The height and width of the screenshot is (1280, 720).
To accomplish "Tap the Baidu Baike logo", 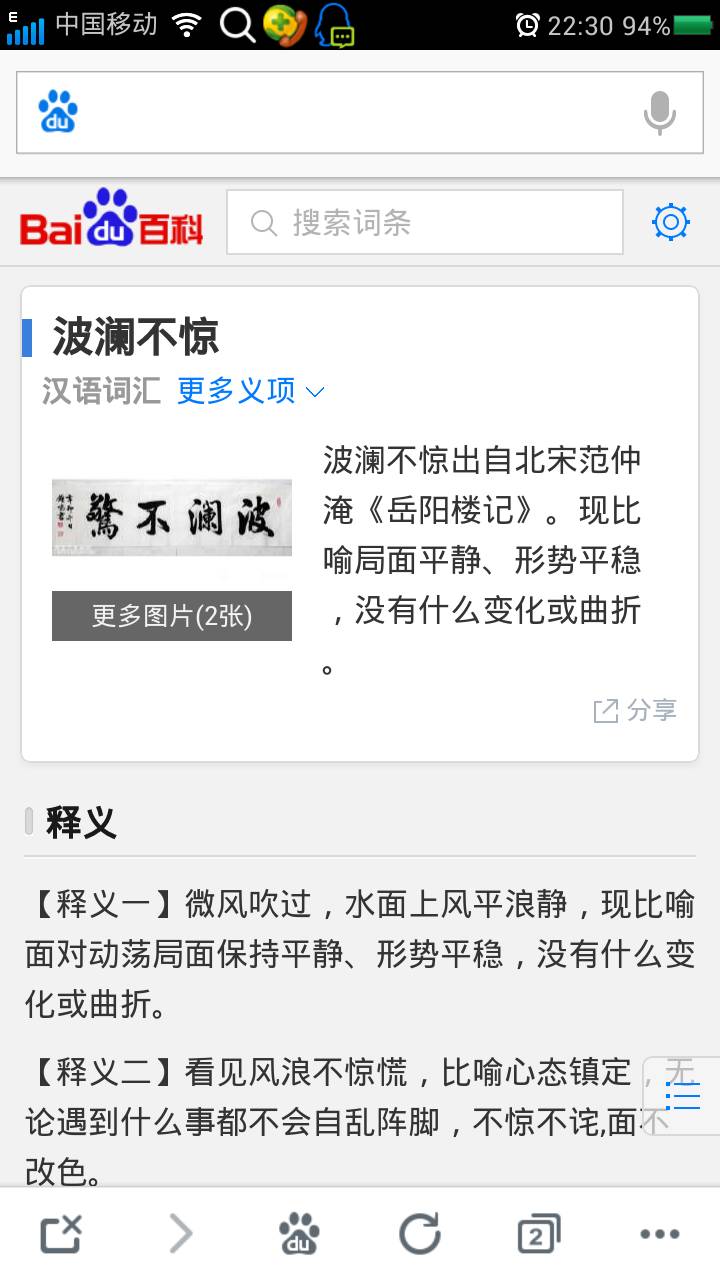I will pos(109,221).
